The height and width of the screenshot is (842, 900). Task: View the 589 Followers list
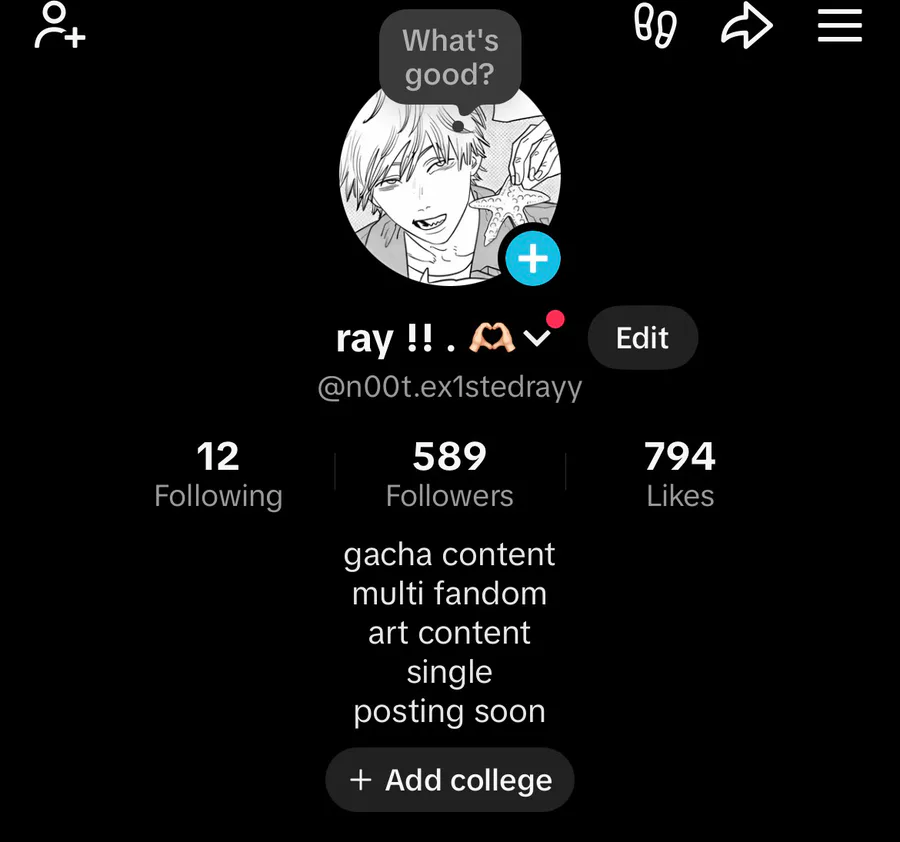coord(449,475)
